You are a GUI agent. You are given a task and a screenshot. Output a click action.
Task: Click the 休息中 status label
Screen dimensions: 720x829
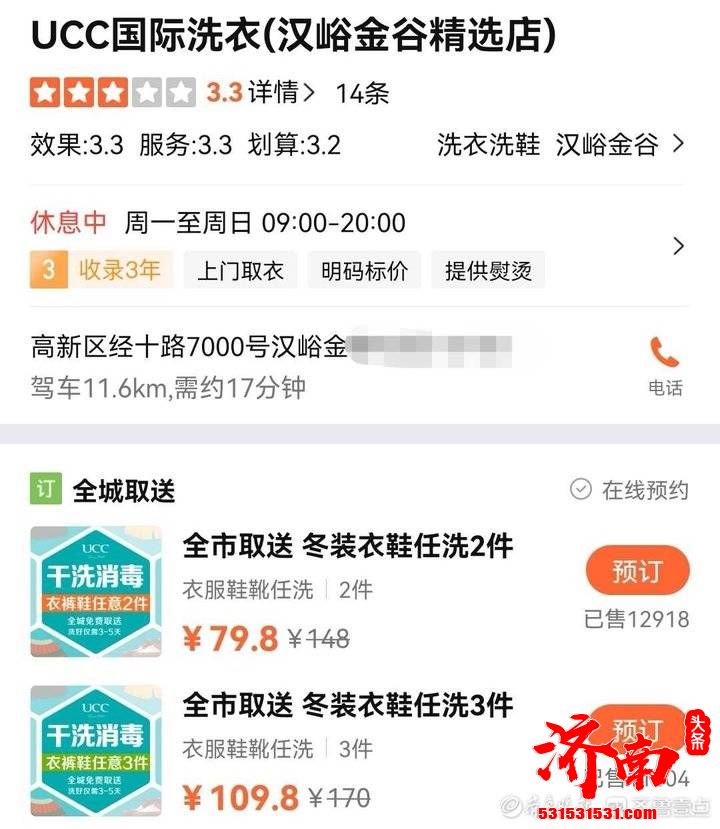pos(66,224)
